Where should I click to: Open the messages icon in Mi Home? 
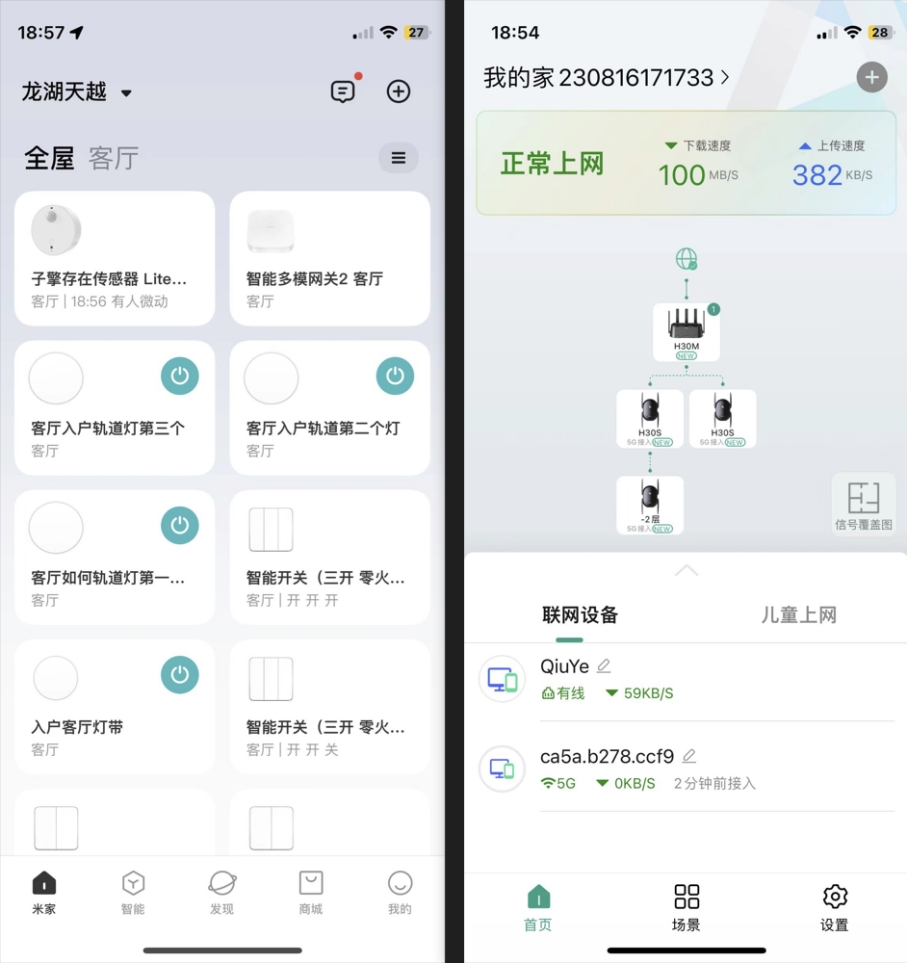pos(343,91)
